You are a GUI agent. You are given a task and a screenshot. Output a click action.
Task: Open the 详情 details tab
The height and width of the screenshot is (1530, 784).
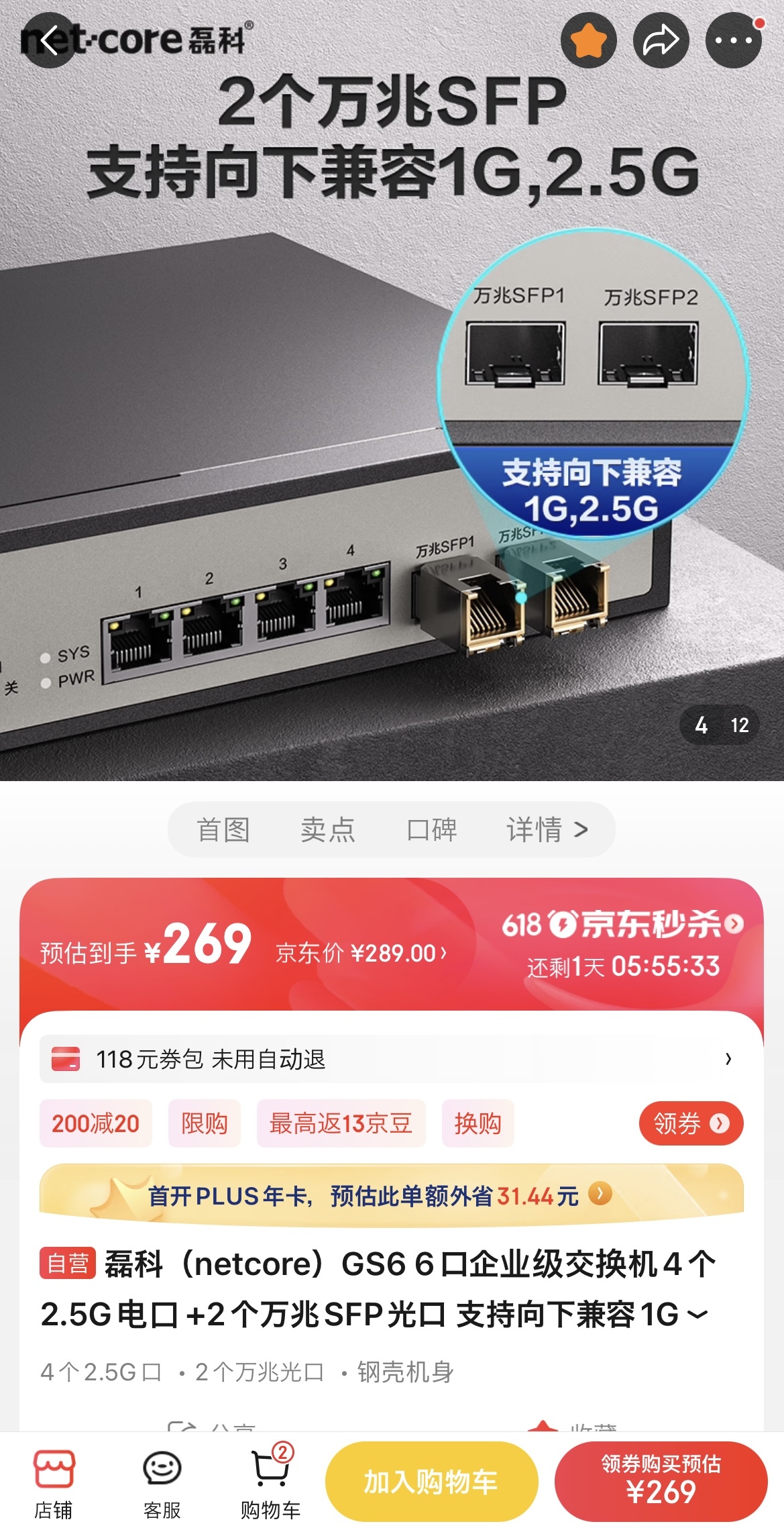click(x=547, y=829)
